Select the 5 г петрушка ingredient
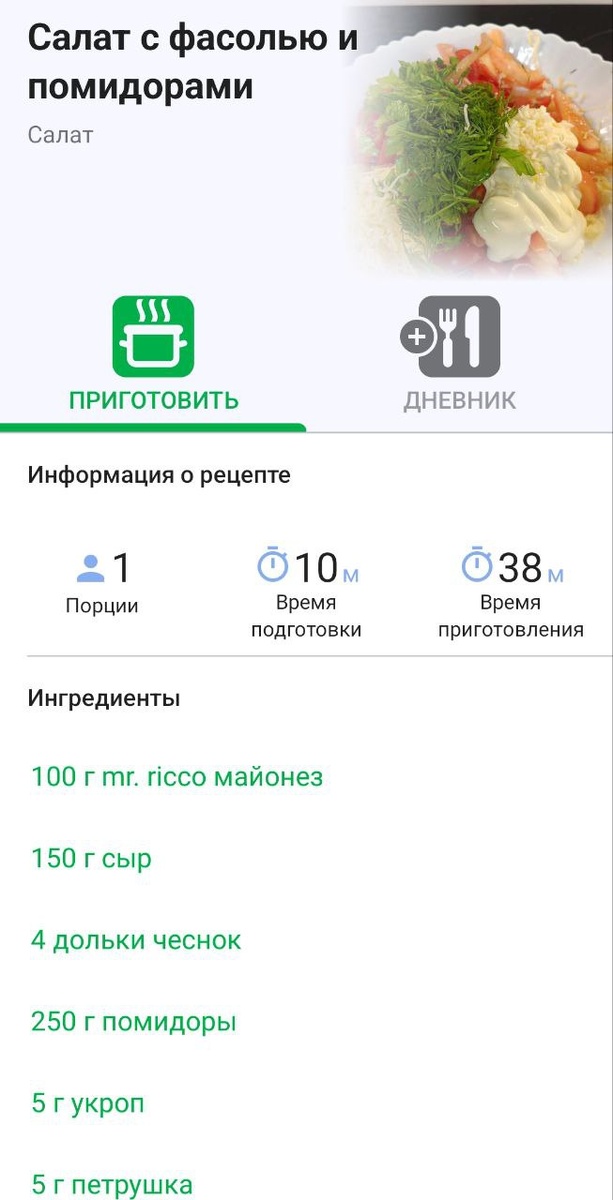613x1200 pixels. coord(112,1186)
